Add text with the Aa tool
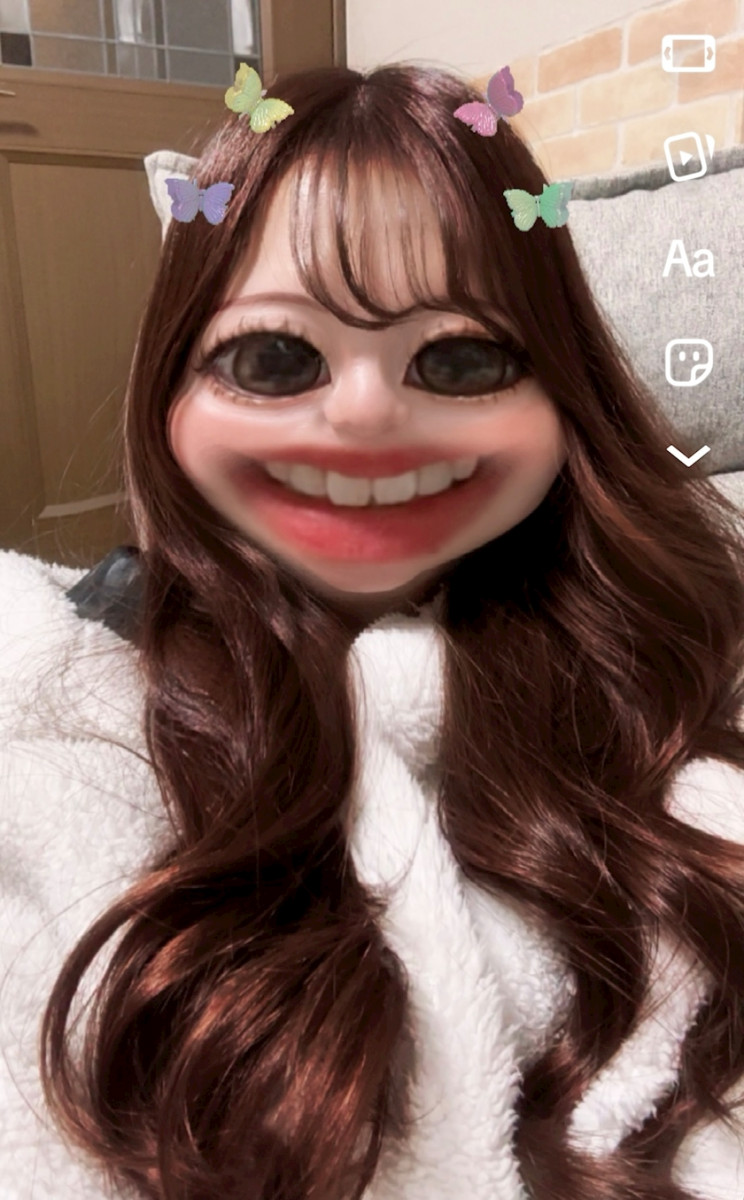The height and width of the screenshot is (1200, 744). (x=688, y=260)
